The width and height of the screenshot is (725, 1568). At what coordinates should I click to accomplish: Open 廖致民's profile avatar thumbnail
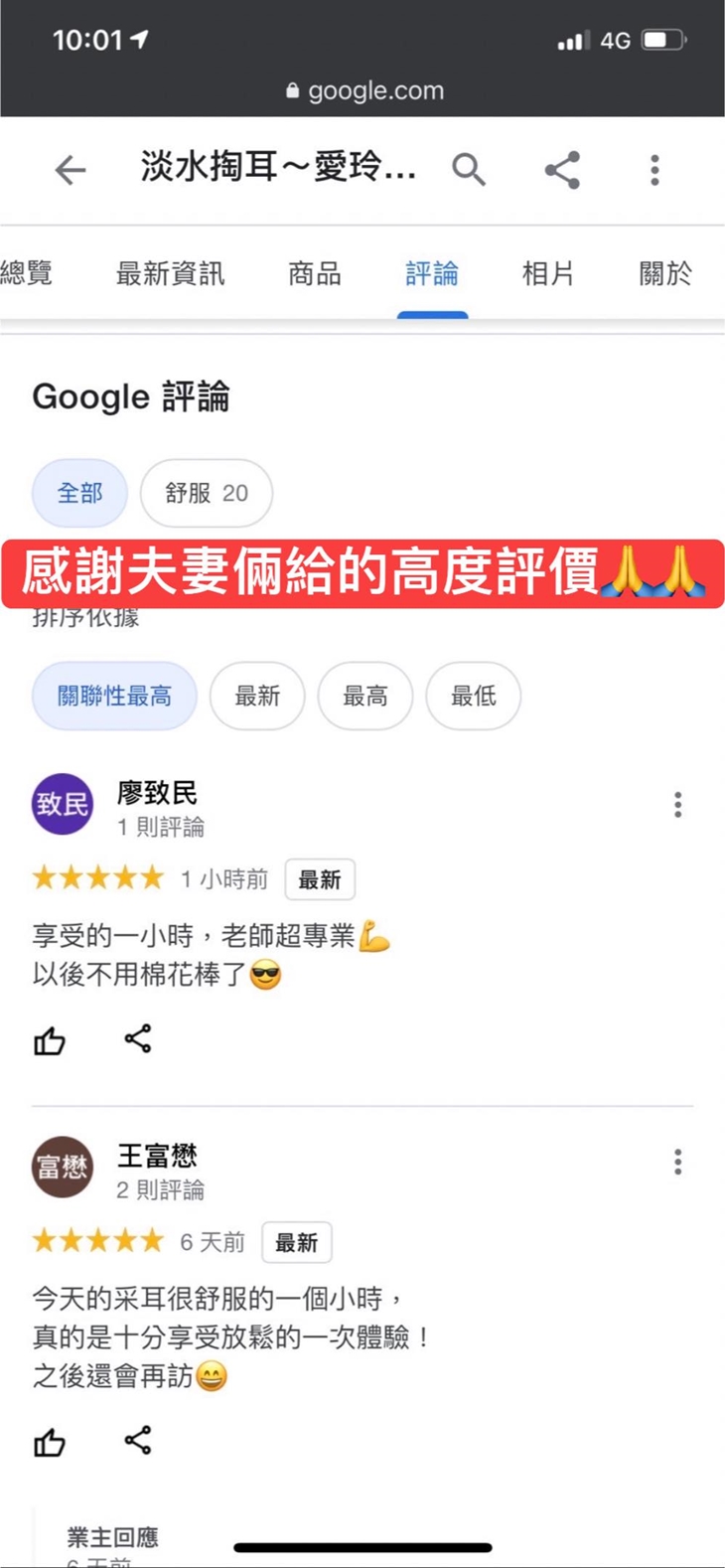pos(63,804)
